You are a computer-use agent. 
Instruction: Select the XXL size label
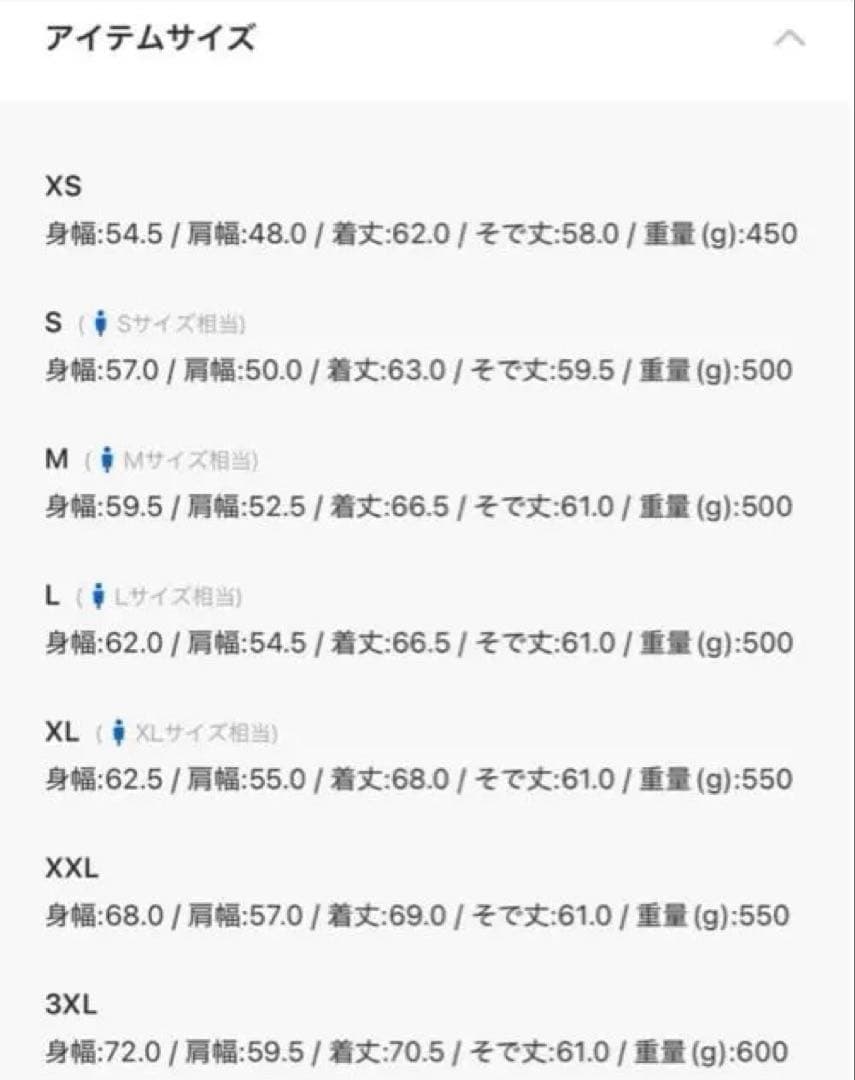(70, 868)
